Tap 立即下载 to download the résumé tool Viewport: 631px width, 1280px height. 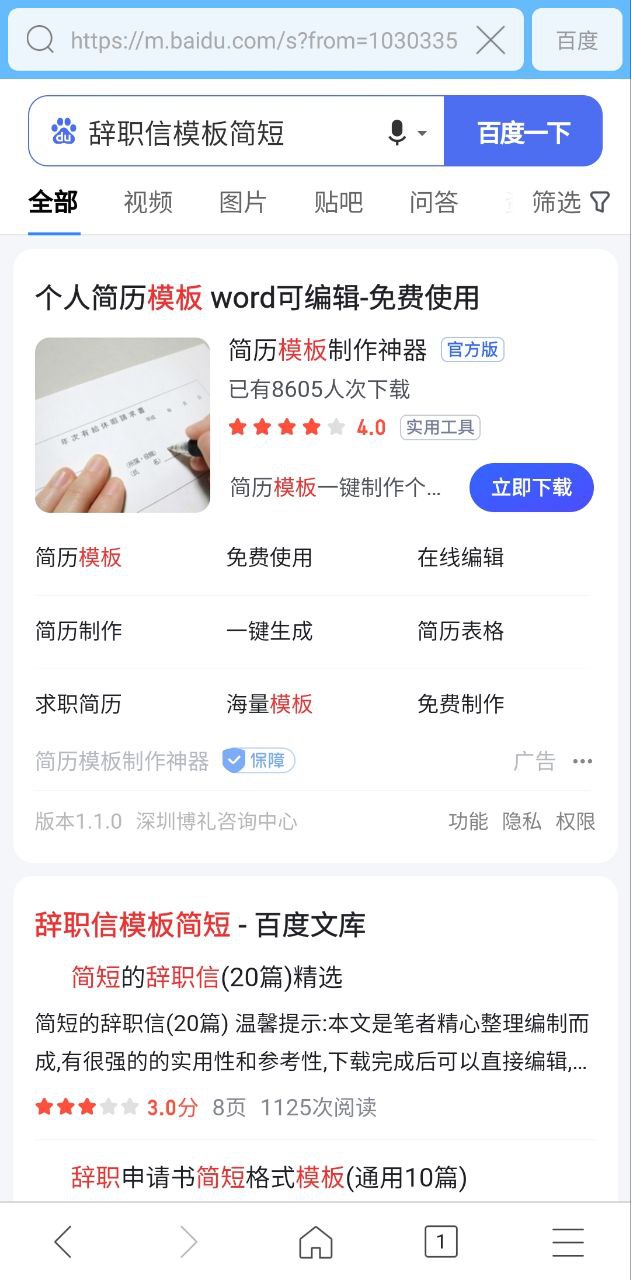tap(531, 488)
